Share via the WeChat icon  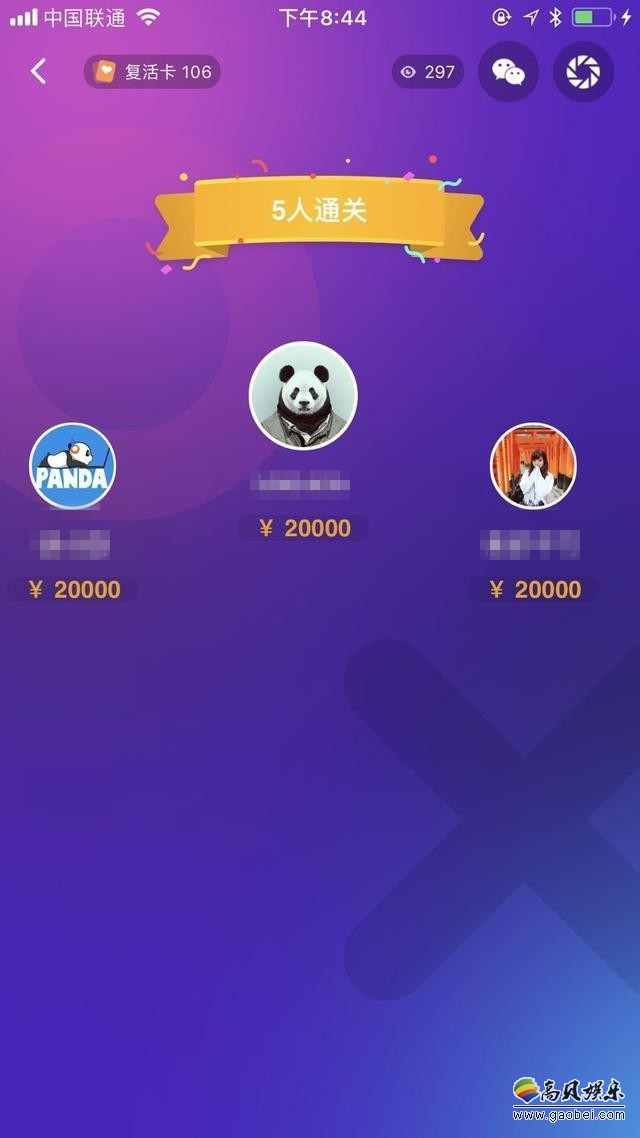508,72
